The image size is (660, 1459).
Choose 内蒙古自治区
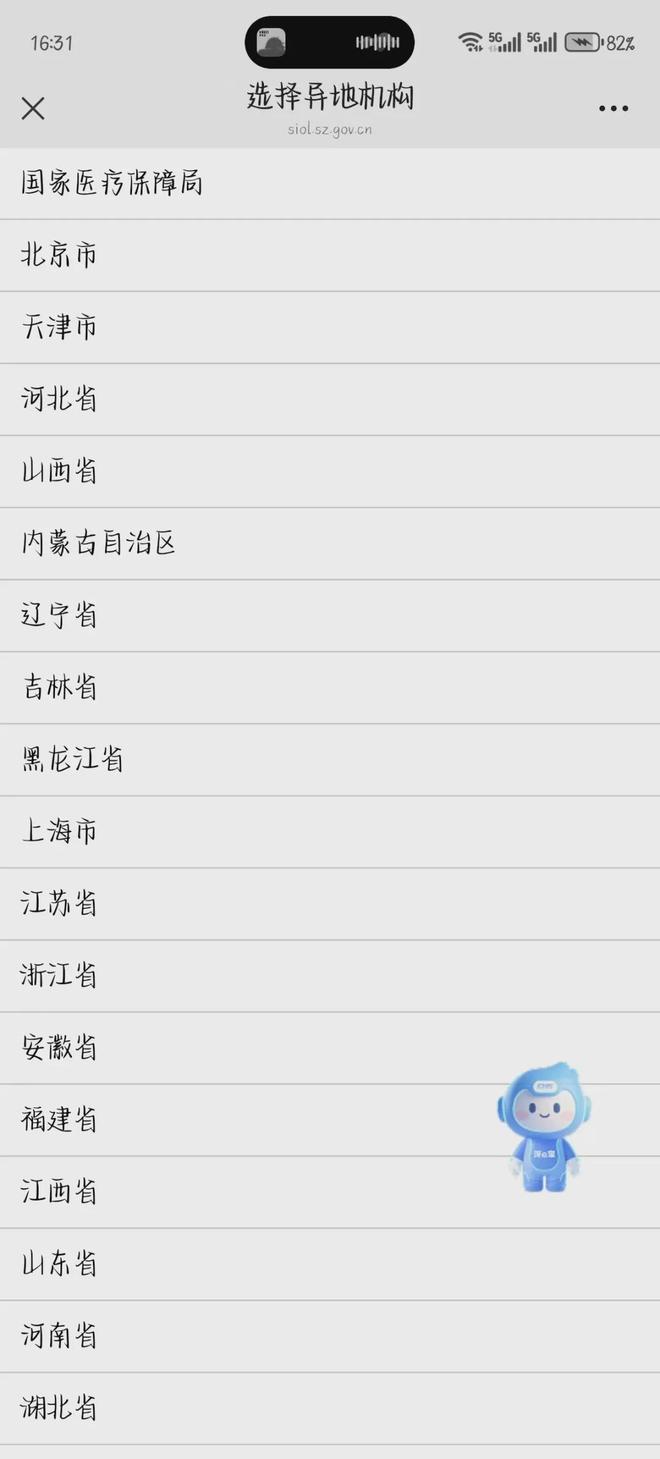(x=98, y=543)
